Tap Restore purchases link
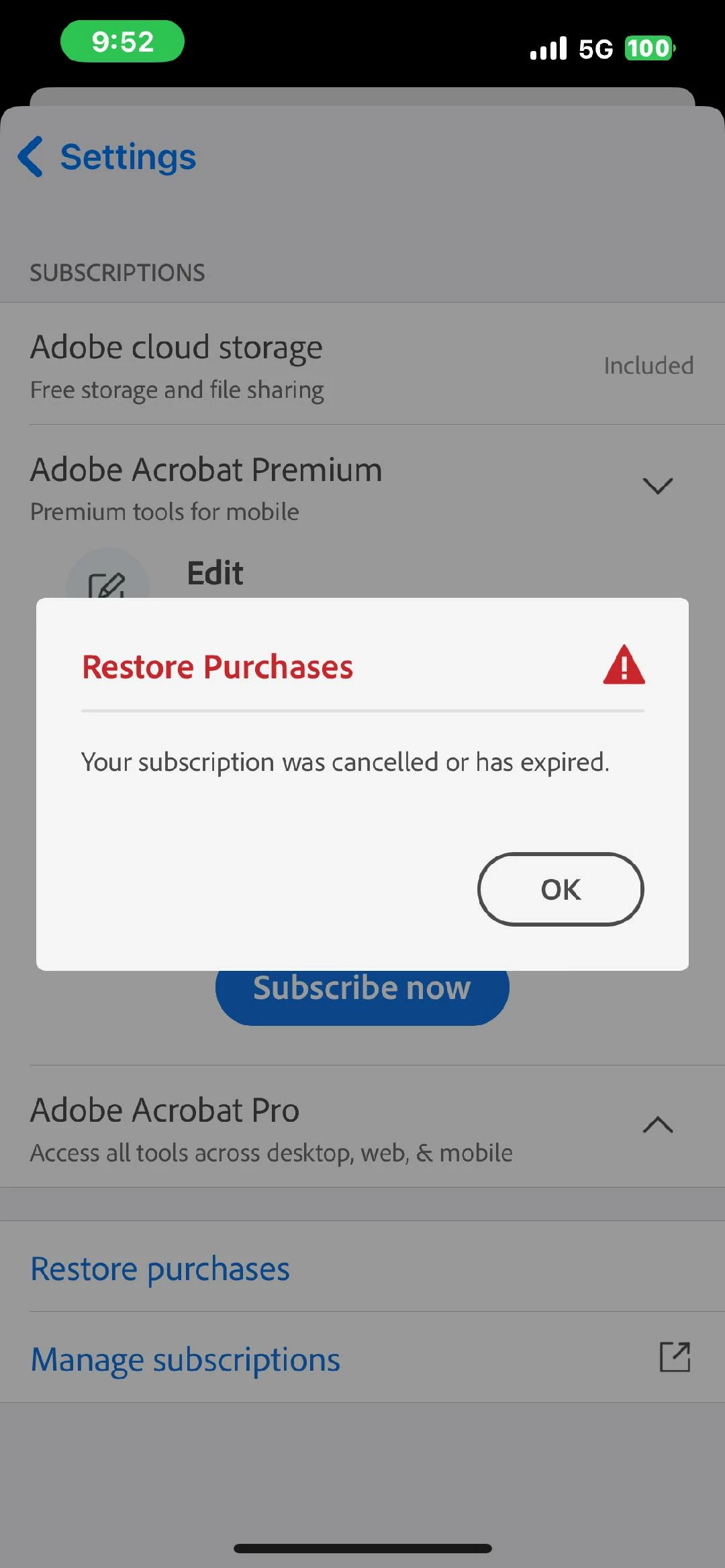The height and width of the screenshot is (1568, 725). tap(160, 1269)
